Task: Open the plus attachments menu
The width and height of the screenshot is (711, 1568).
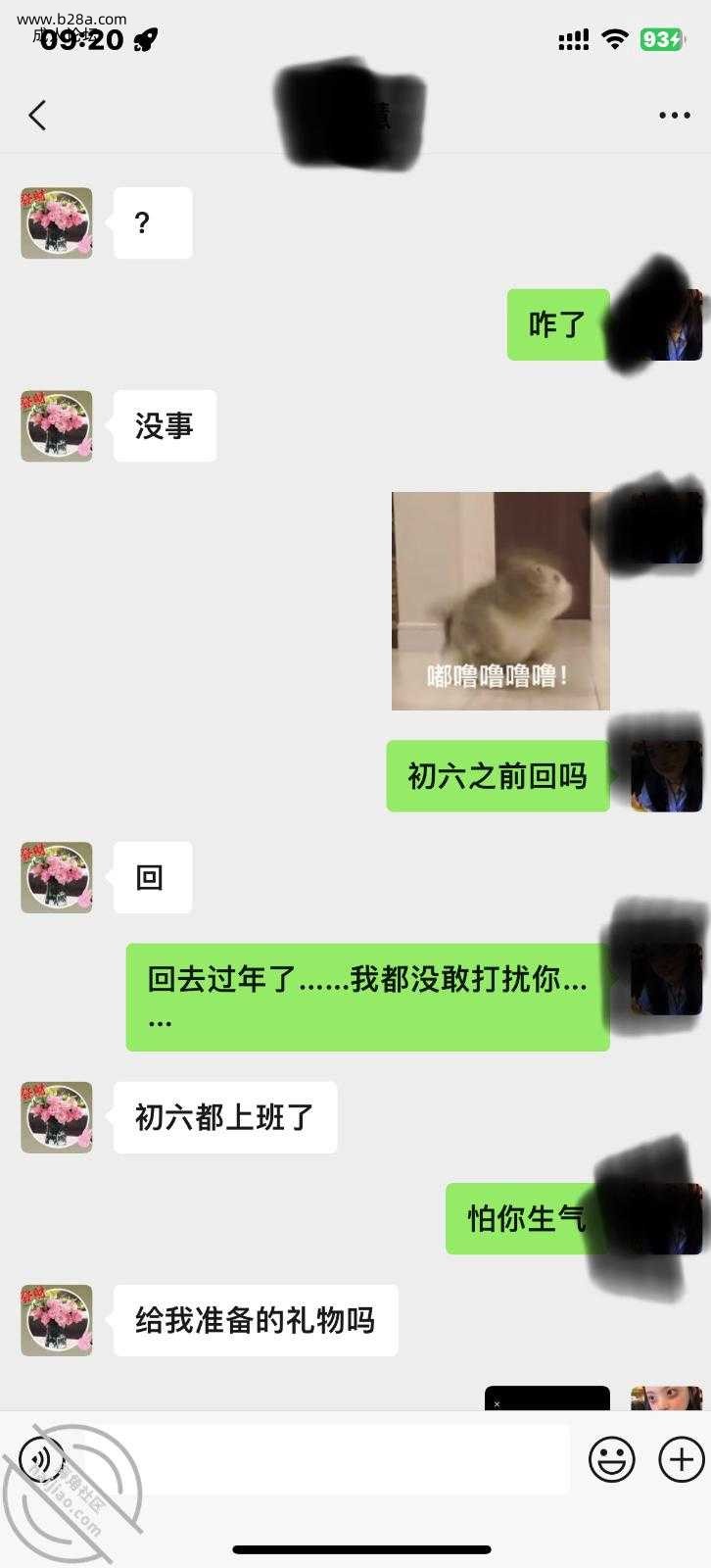Action: (x=681, y=1459)
